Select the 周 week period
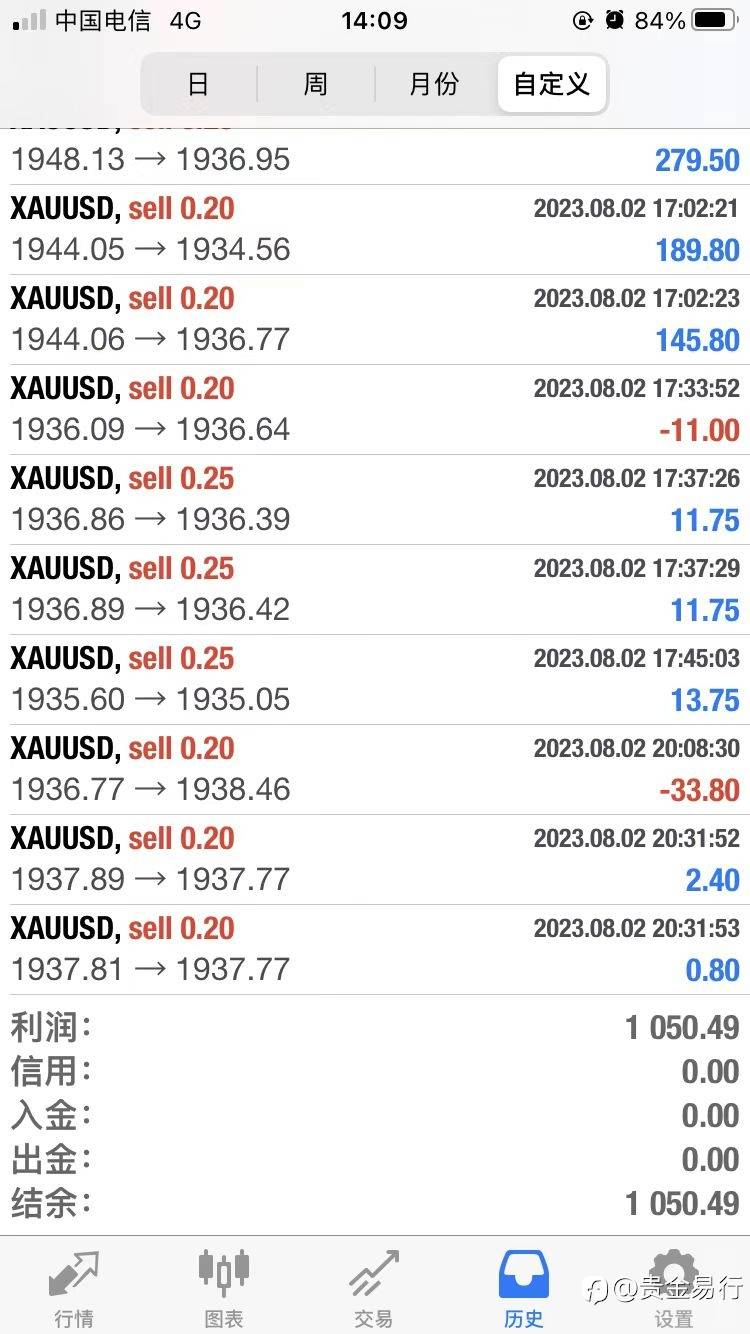Image resolution: width=750 pixels, height=1334 pixels. coord(316,84)
